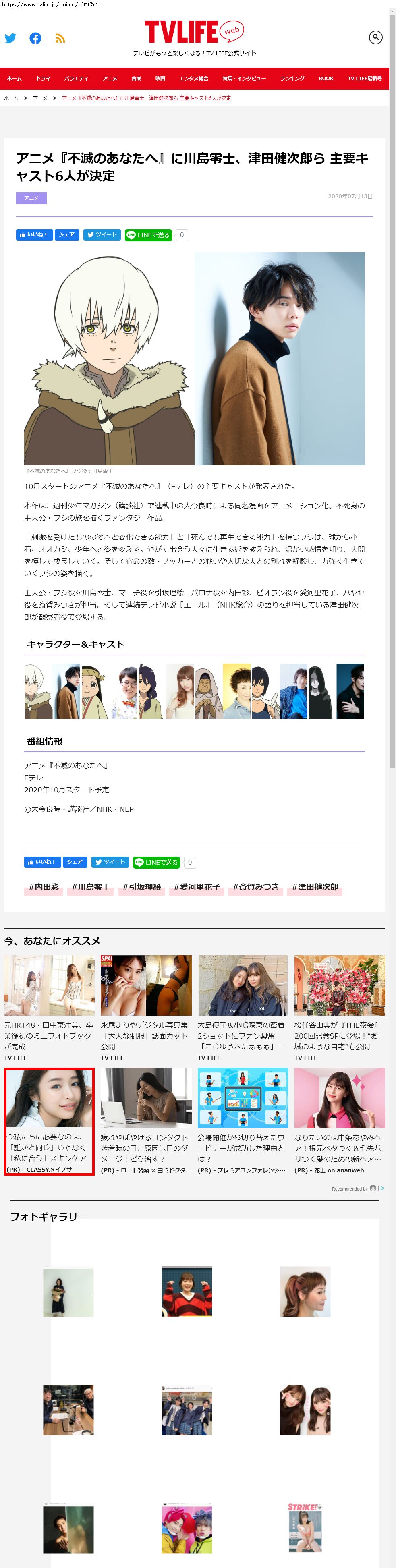The width and height of the screenshot is (396, 1568).
Task: Open the RSS feed icon
Action: tap(60, 38)
